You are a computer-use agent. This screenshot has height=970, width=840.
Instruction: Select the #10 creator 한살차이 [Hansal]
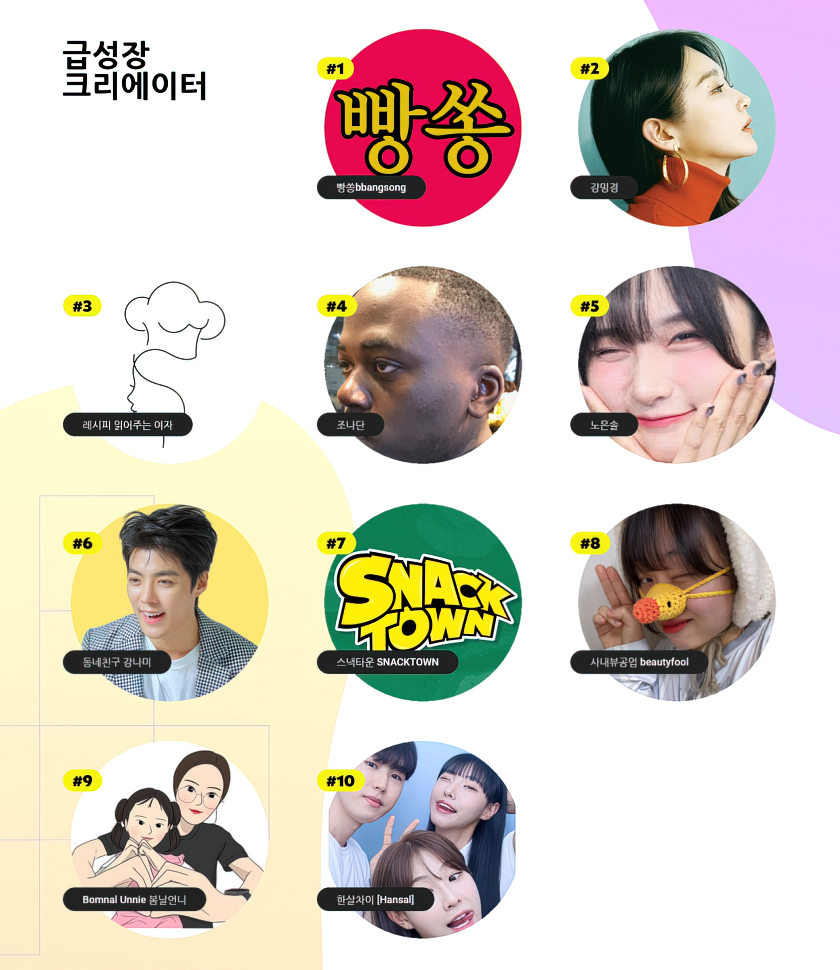(x=422, y=839)
